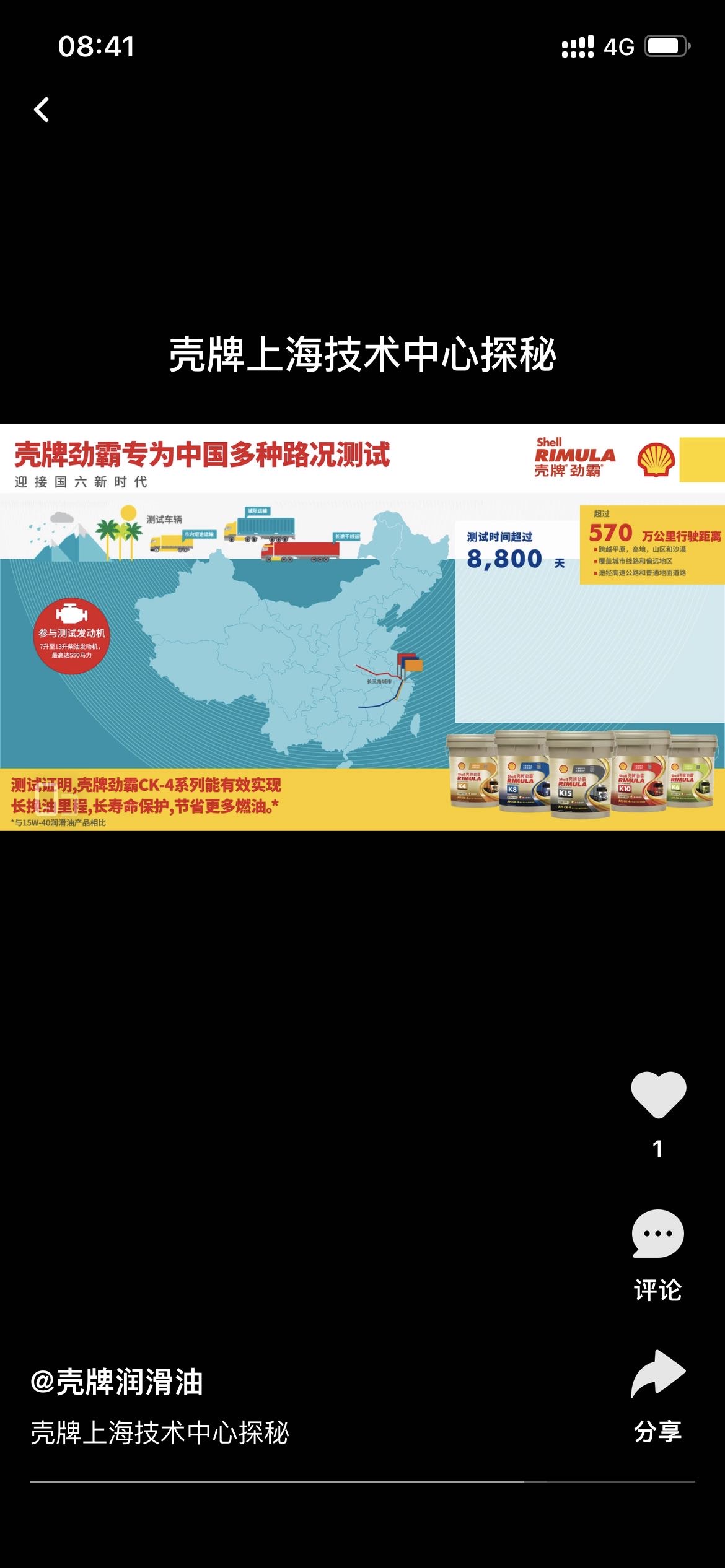The width and height of the screenshot is (725, 1568).
Task: Go back using the top-left arrow
Action: tap(42, 110)
